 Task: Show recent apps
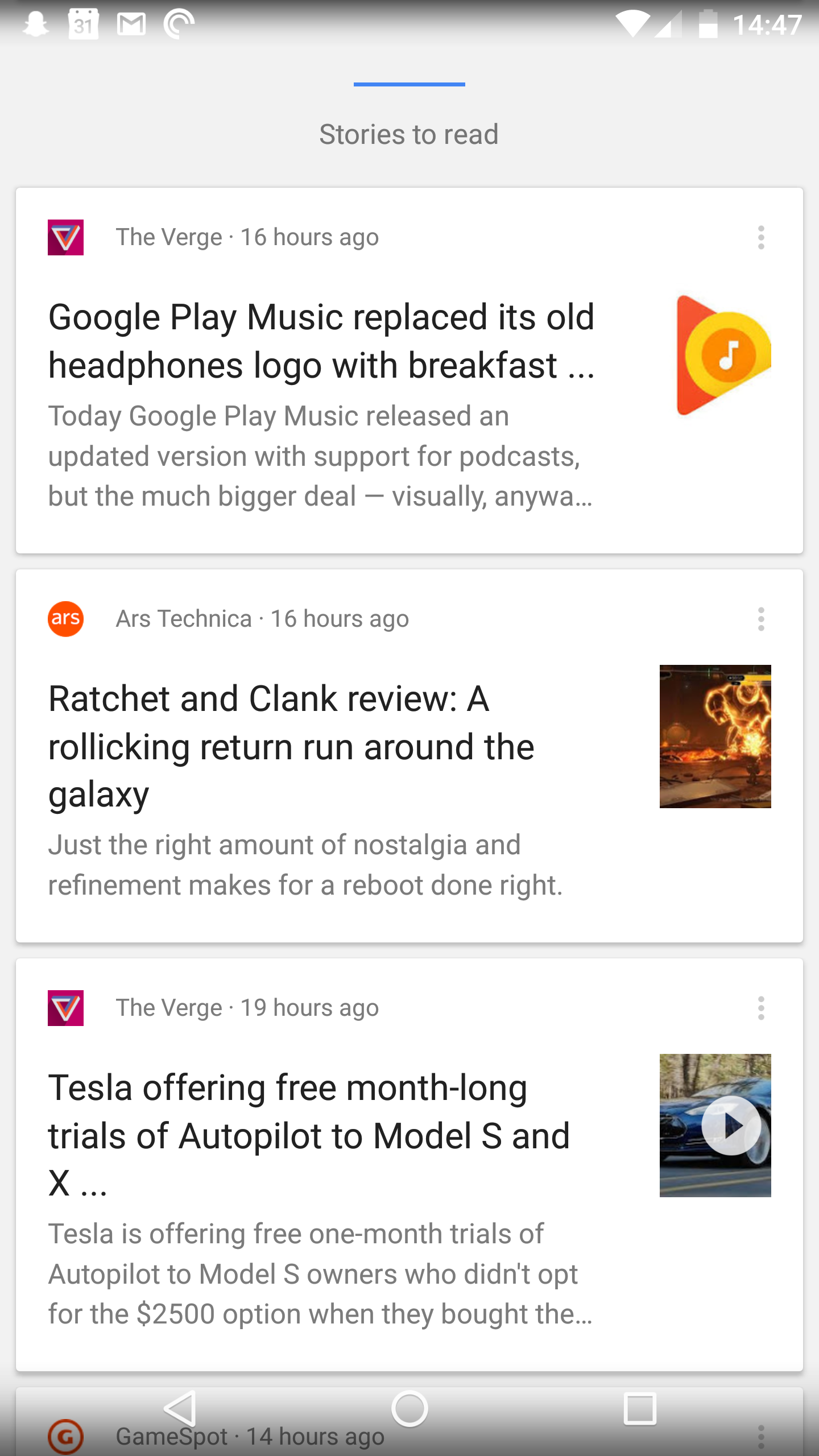(x=639, y=1409)
